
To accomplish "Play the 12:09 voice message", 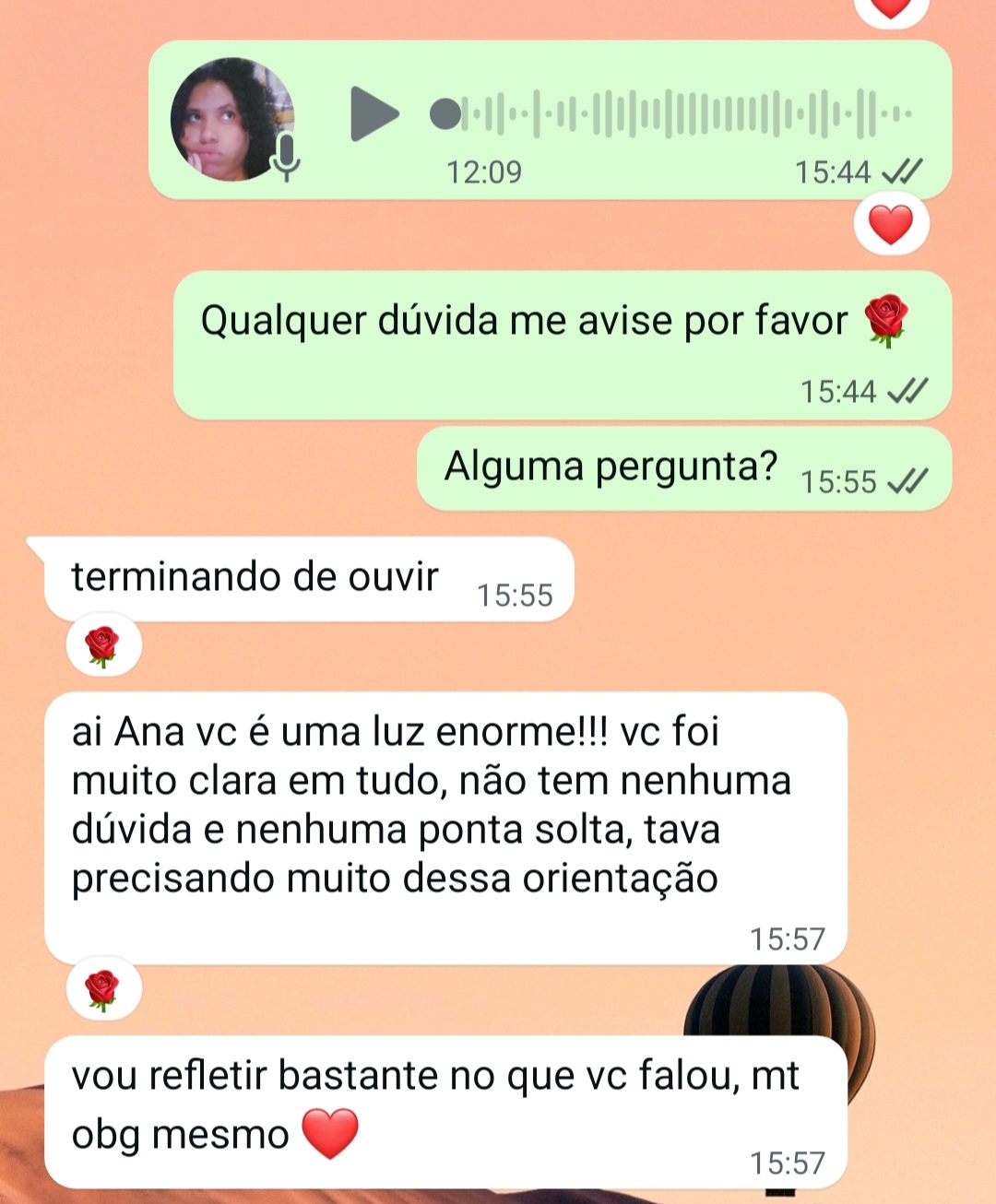I will 373,114.
